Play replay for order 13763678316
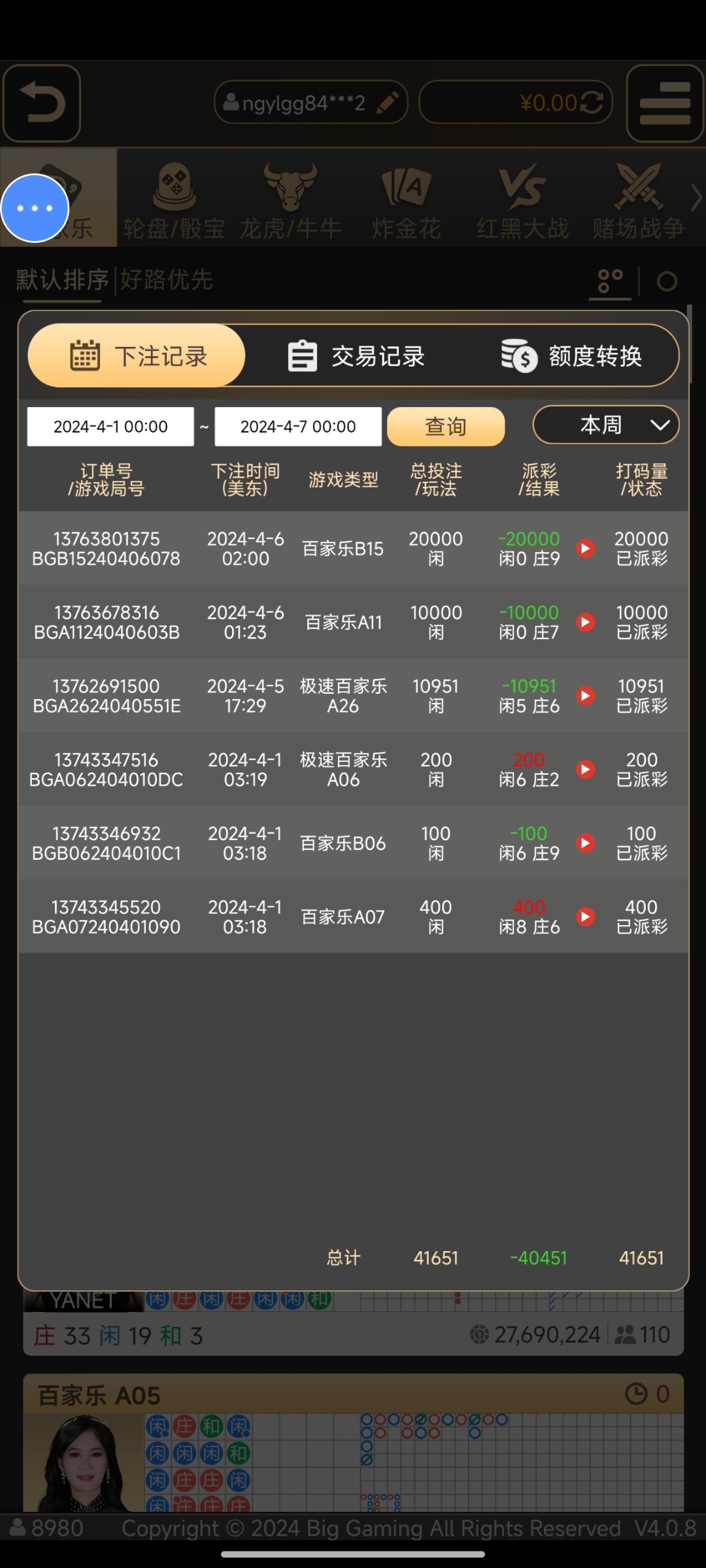 tap(586, 622)
